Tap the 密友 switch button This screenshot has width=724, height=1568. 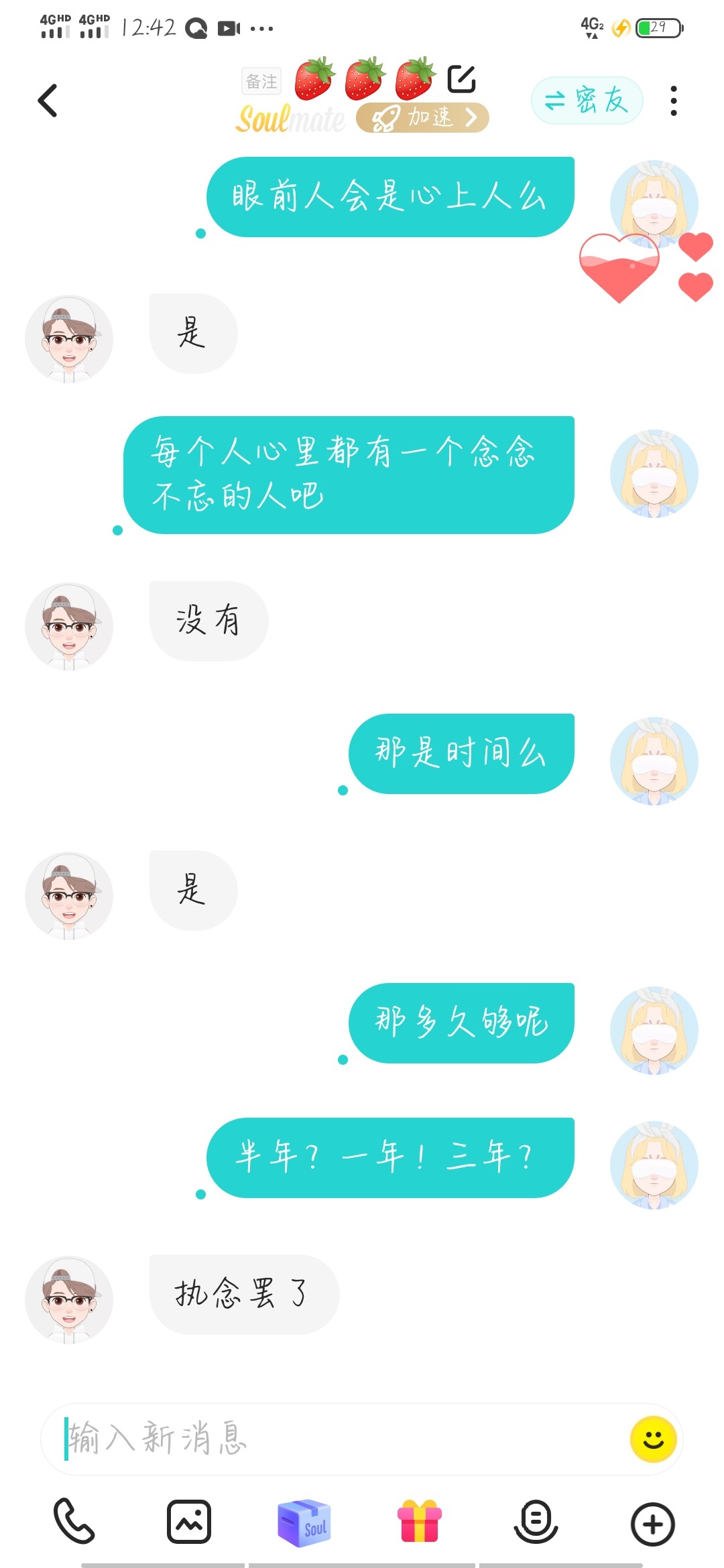point(587,101)
